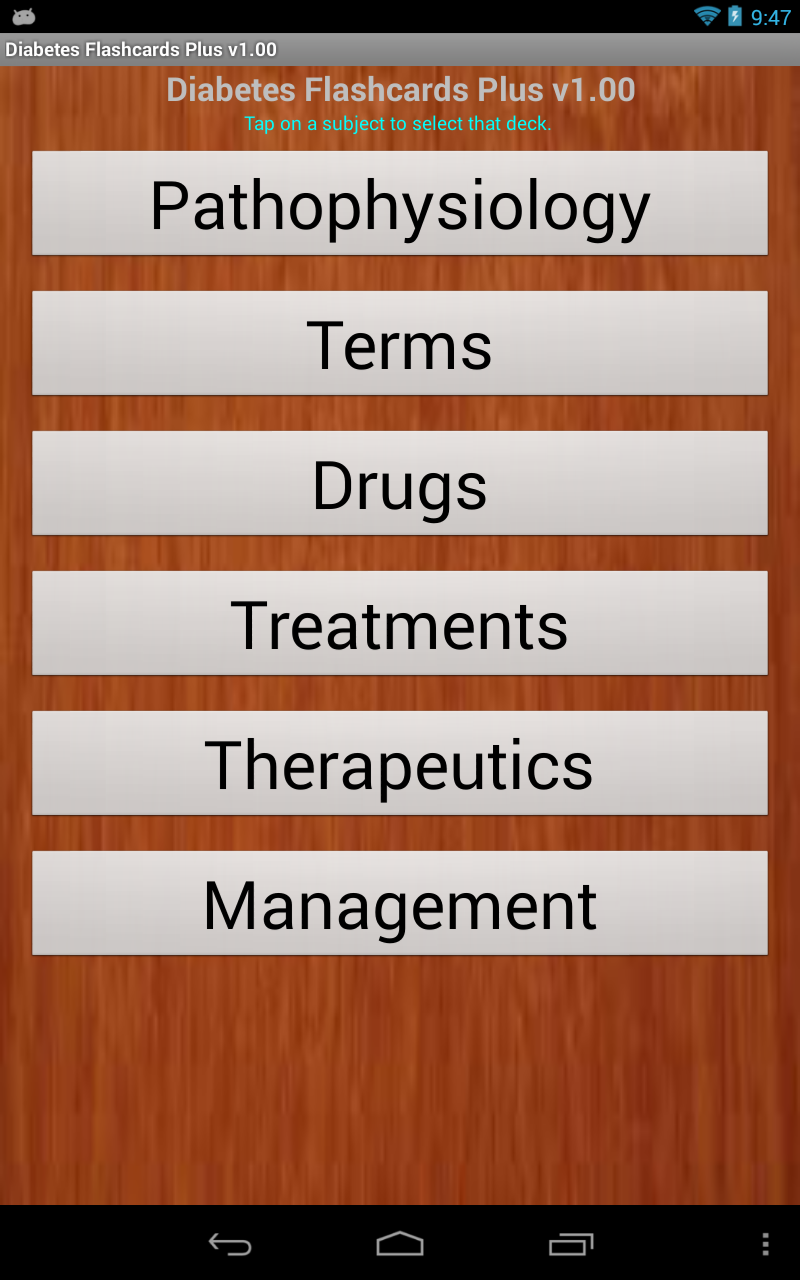The height and width of the screenshot is (1280, 800).
Task: Tap the status bar area
Action: coord(400,15)
